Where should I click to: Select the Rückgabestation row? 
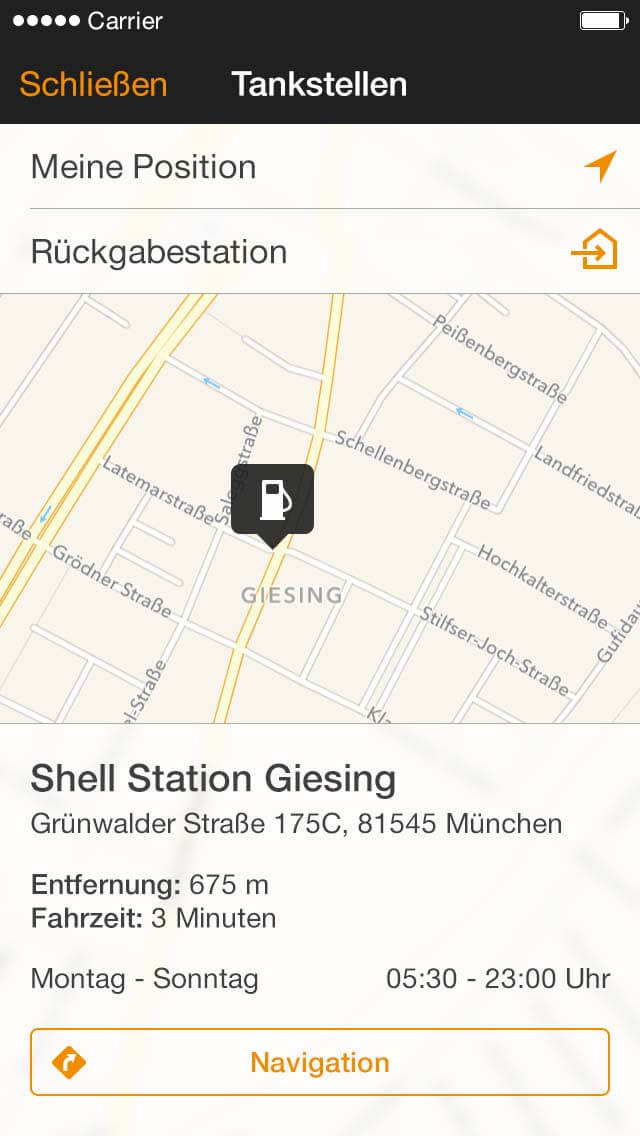[x=320, y=251]
